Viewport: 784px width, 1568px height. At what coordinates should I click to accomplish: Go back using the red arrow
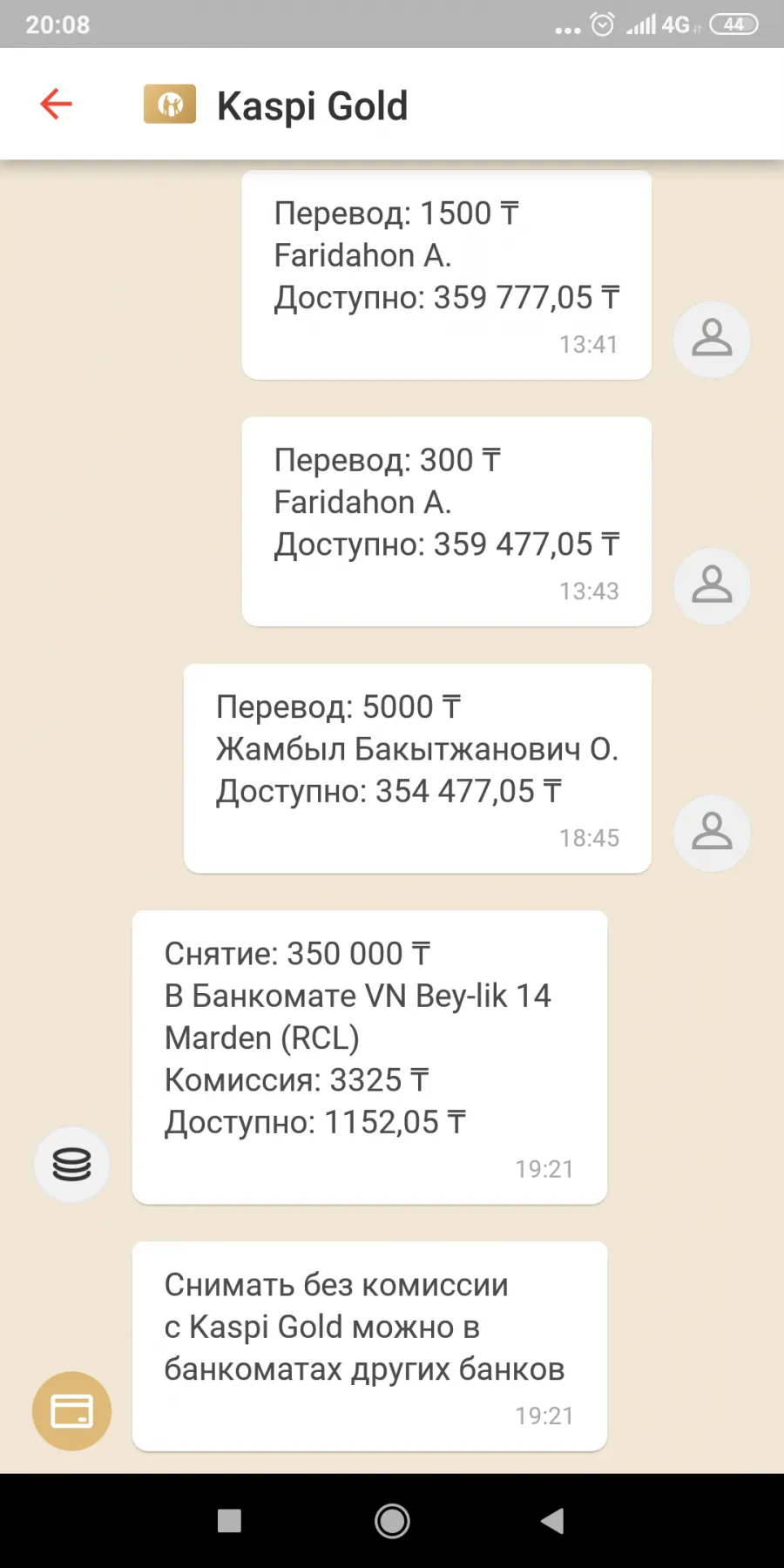[x=56, y=105]
